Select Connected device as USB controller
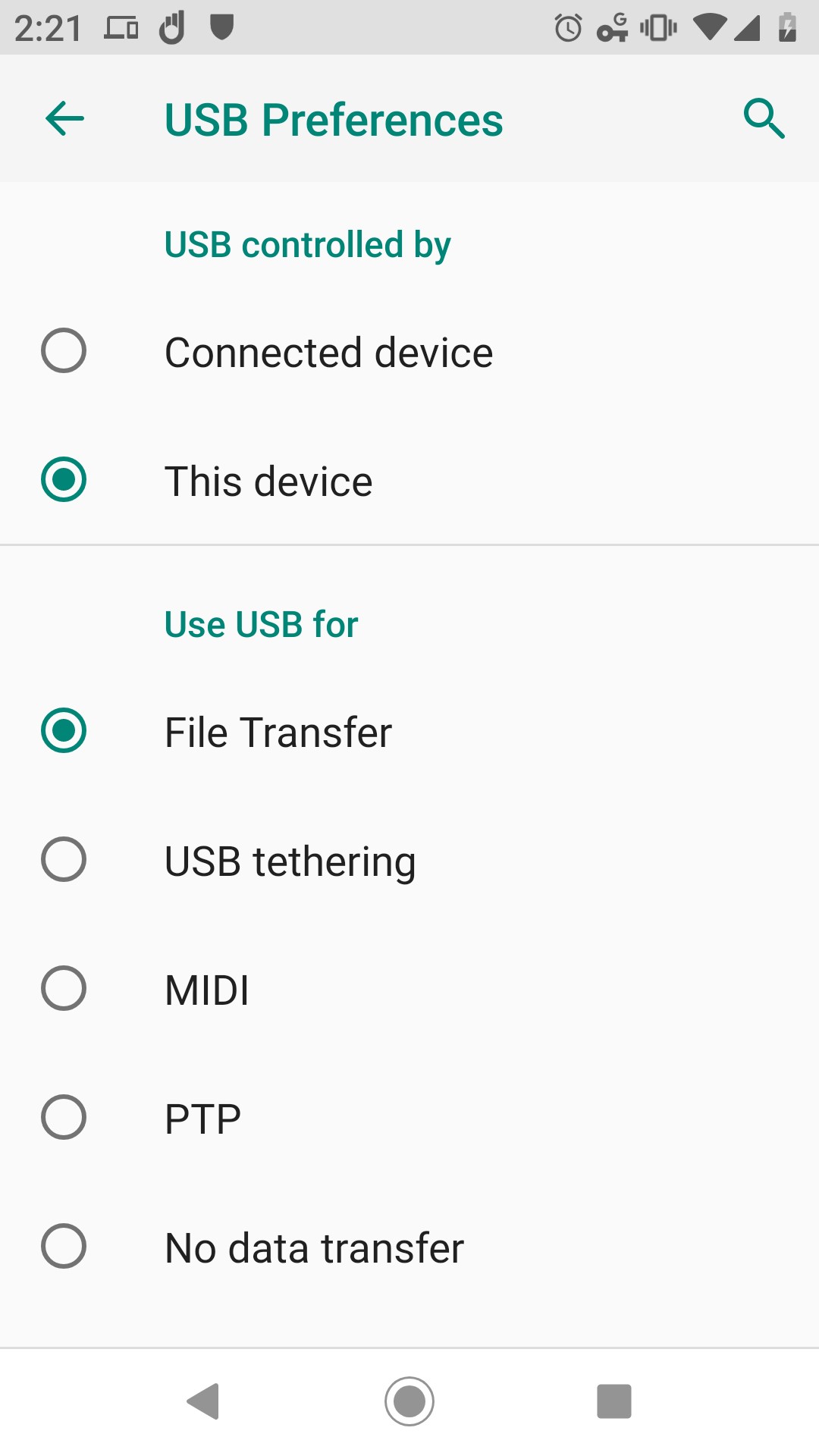Viewport: 819px width, 1456px height. click(409, 352)
